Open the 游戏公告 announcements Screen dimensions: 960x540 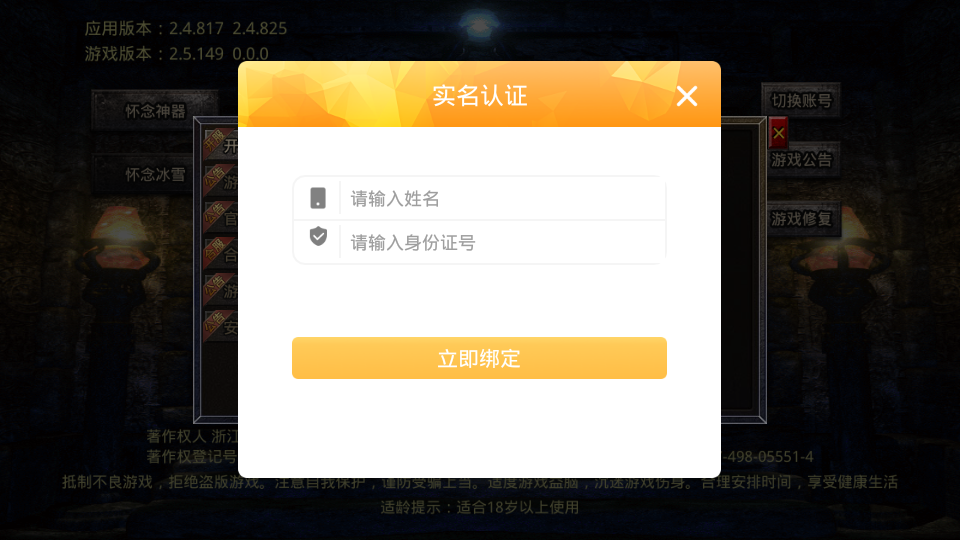[x=801, y=159]
